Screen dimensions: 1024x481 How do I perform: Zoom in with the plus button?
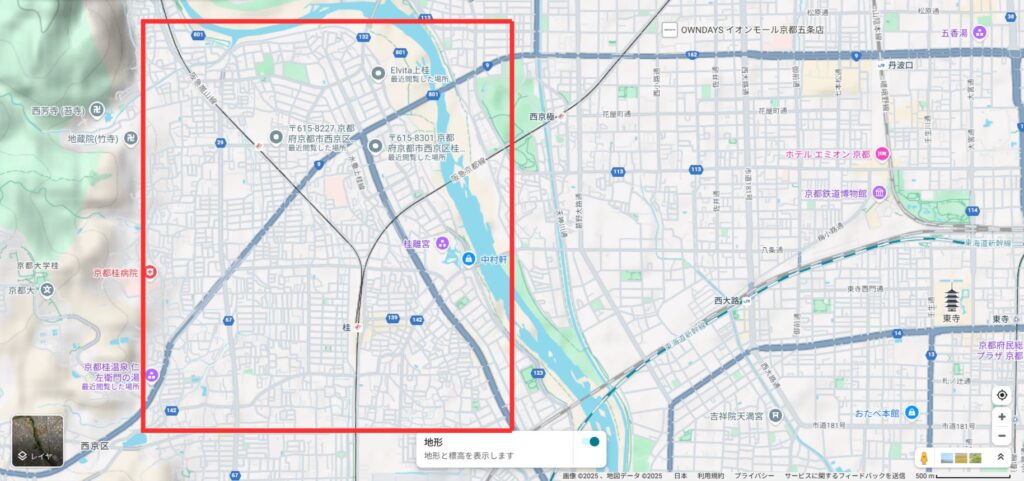(1001, 416)
